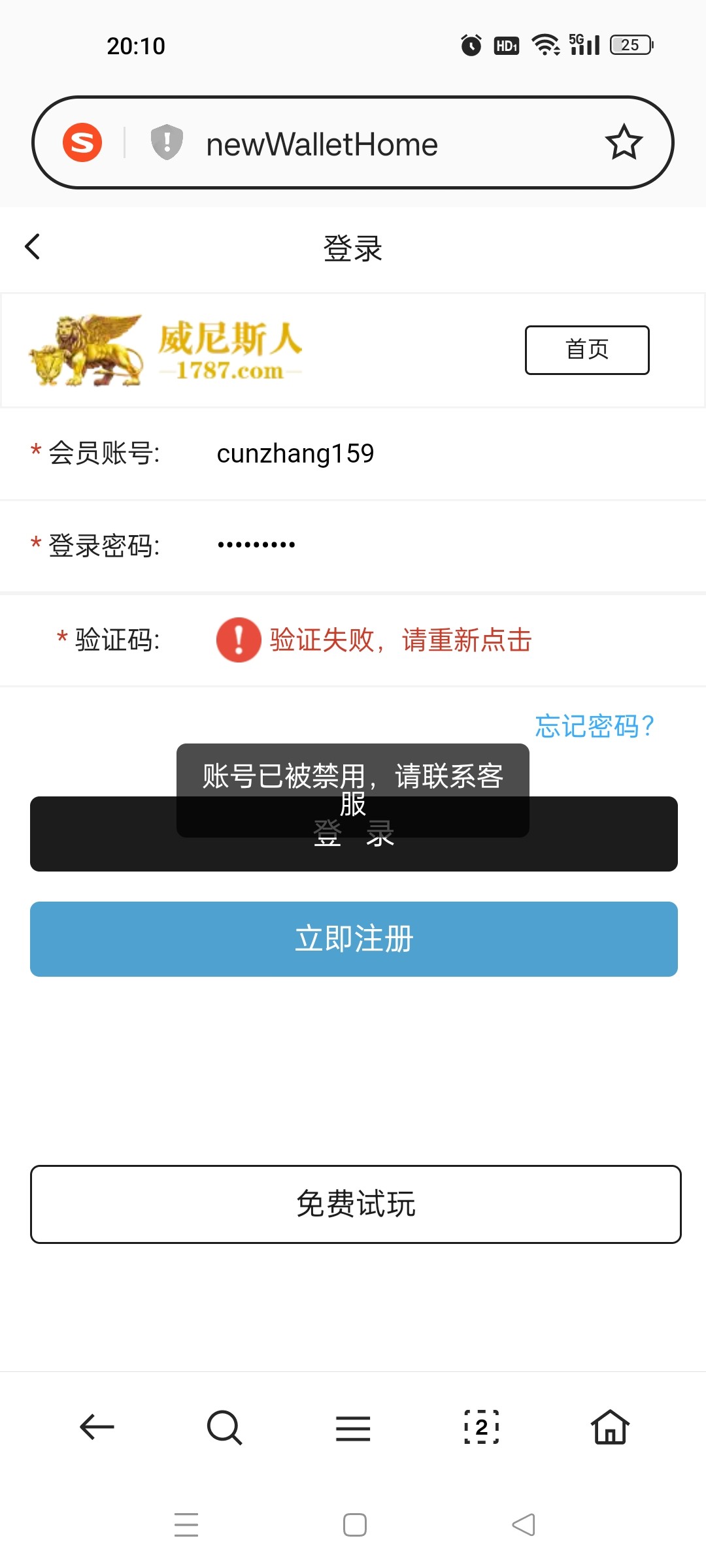Go back using the page header arrow

(33, 247)
